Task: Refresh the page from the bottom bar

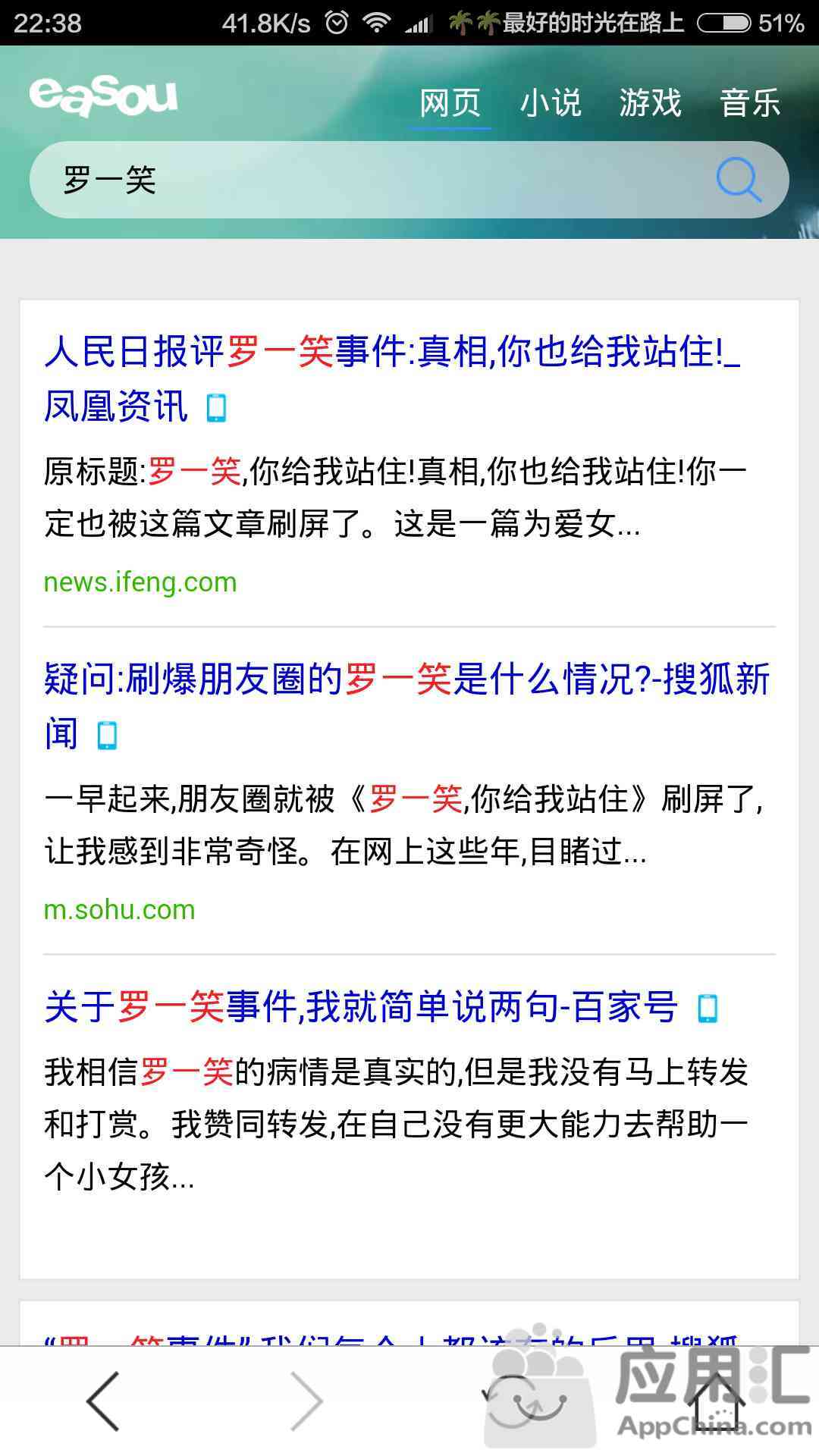Action: coord(513,1400)
